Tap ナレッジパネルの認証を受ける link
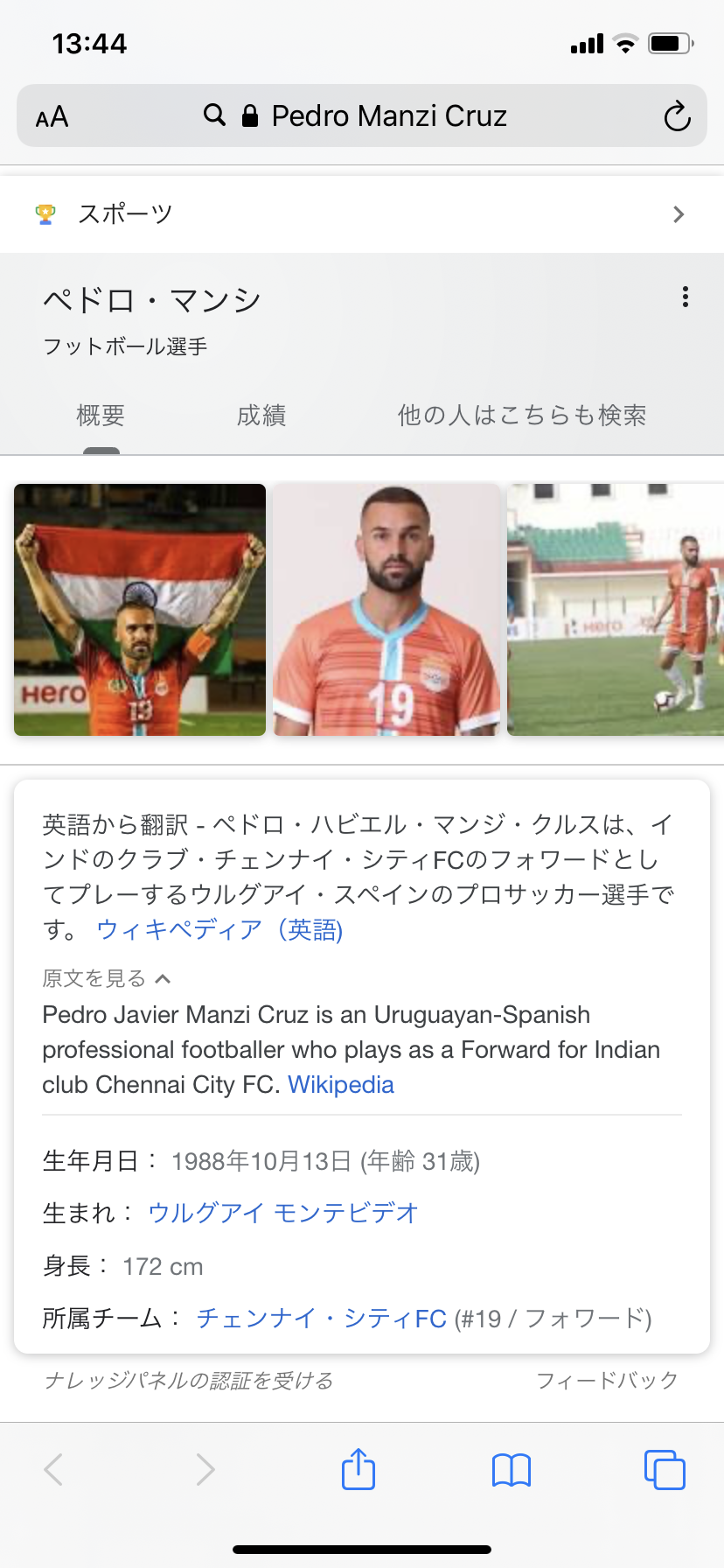The height and width of the screenshot is (1568, 724). point(188,1381)
